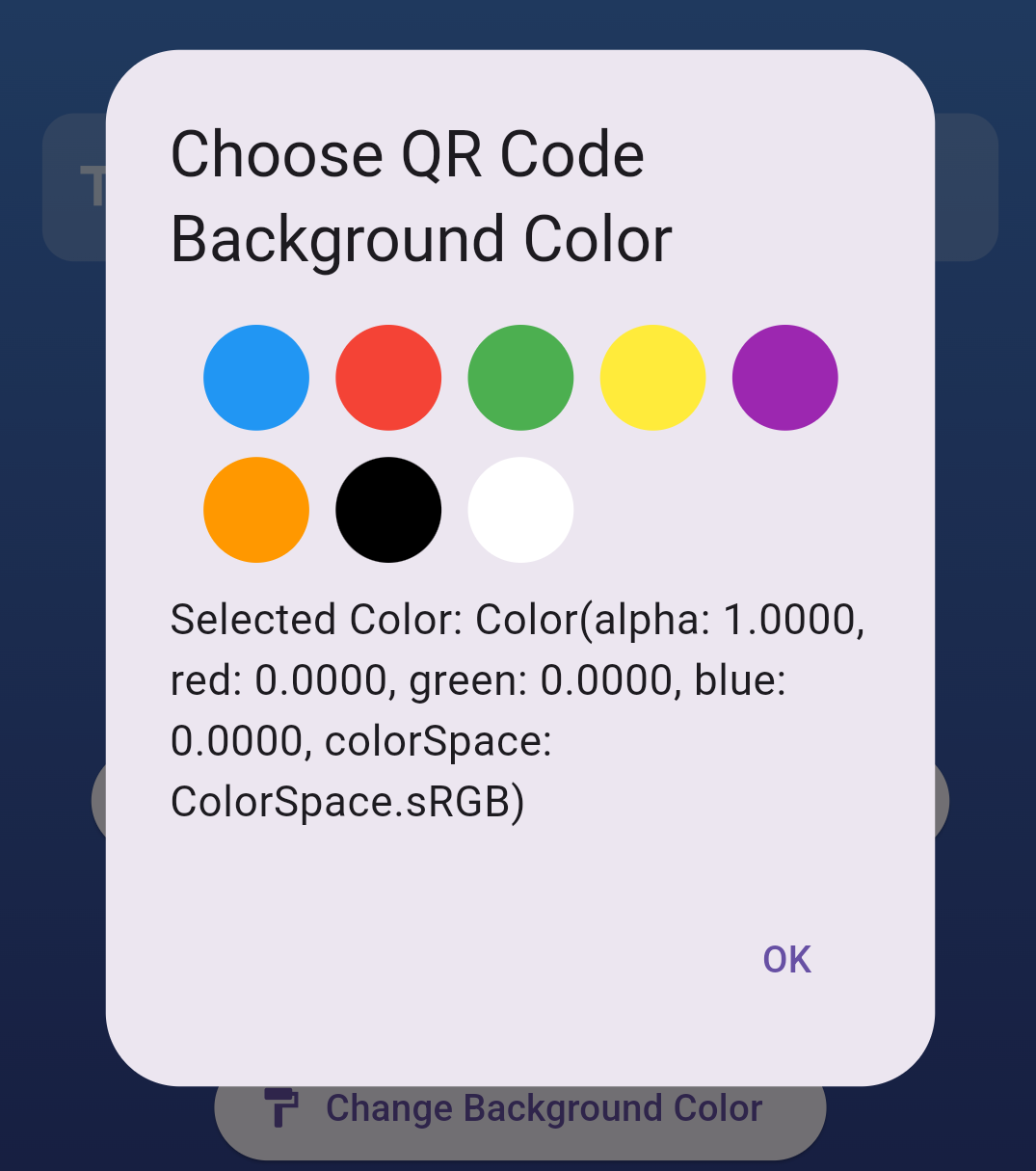Select the black color swatch

(388, 510)
